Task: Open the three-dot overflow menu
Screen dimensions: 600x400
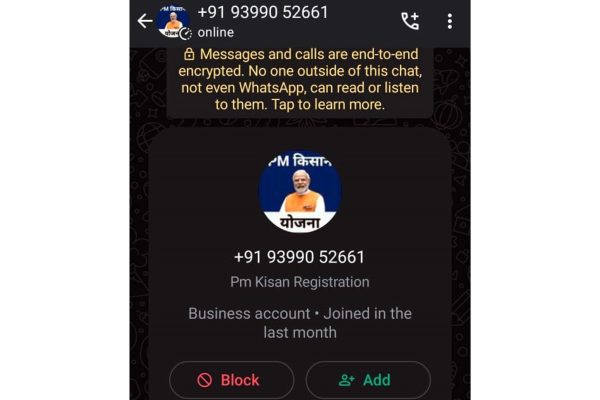Action: pos(449,21)
